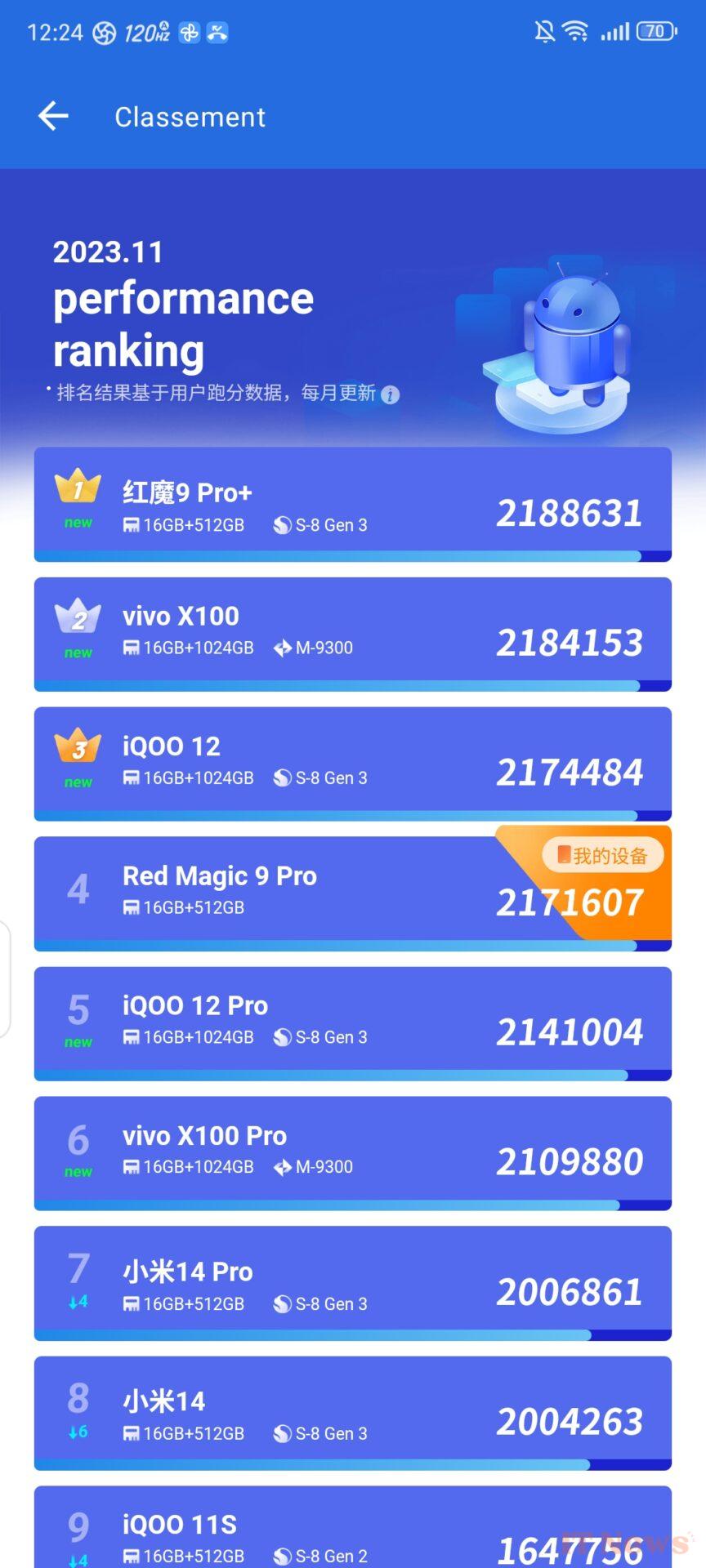The image size is (706, 1568).
Task: Select the 小米14 Pro ranking card
Action: tap(352, 1282)
